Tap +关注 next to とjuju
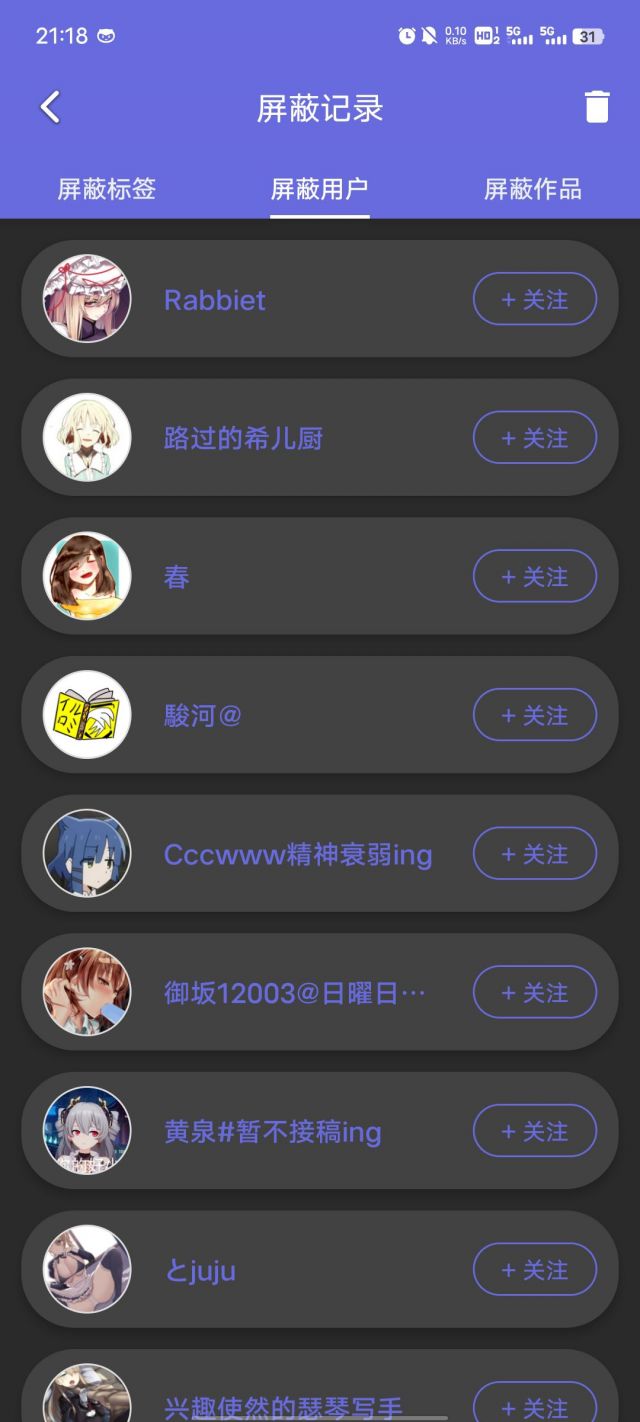 [x=534, y=1270]
